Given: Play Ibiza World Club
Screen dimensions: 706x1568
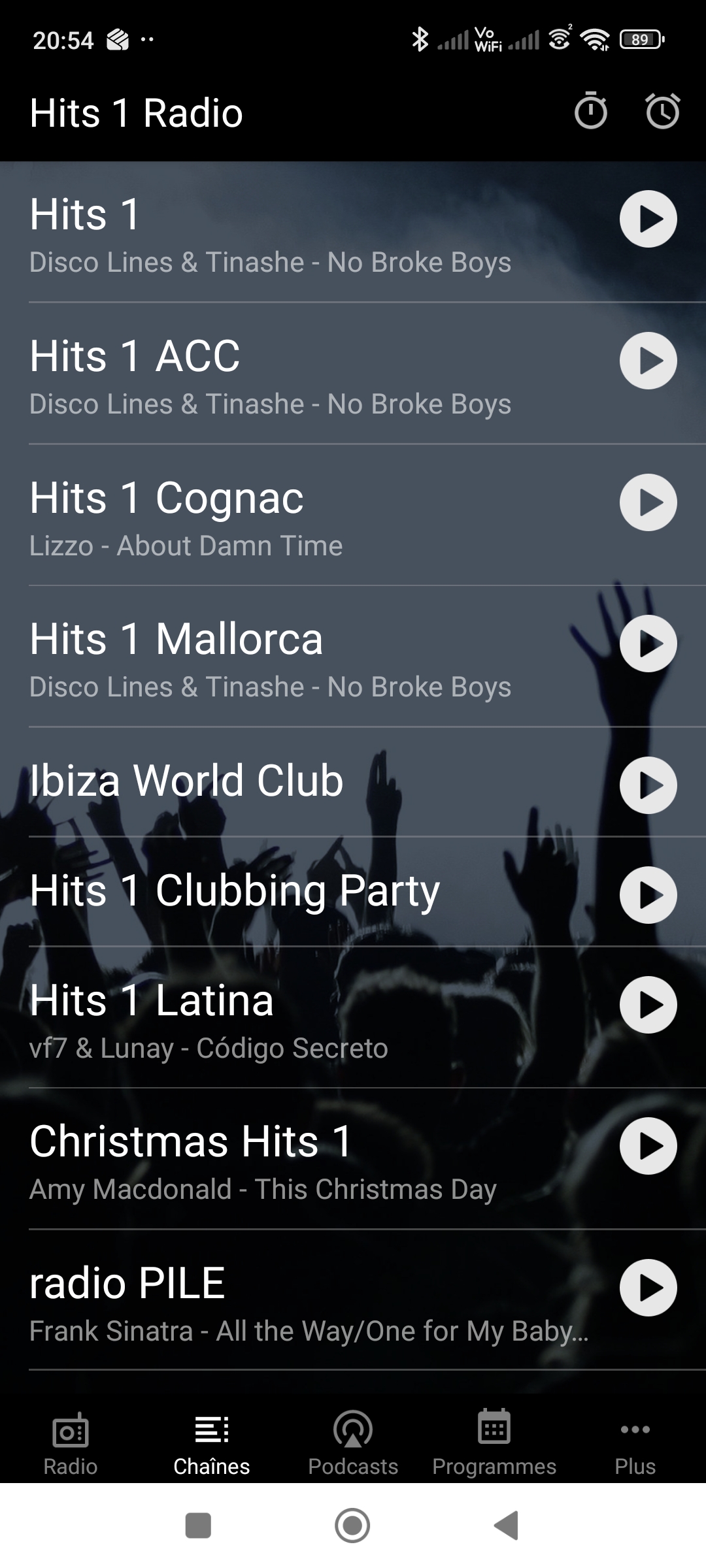Looking at the screenshot, I should click(x=648, y=785).
